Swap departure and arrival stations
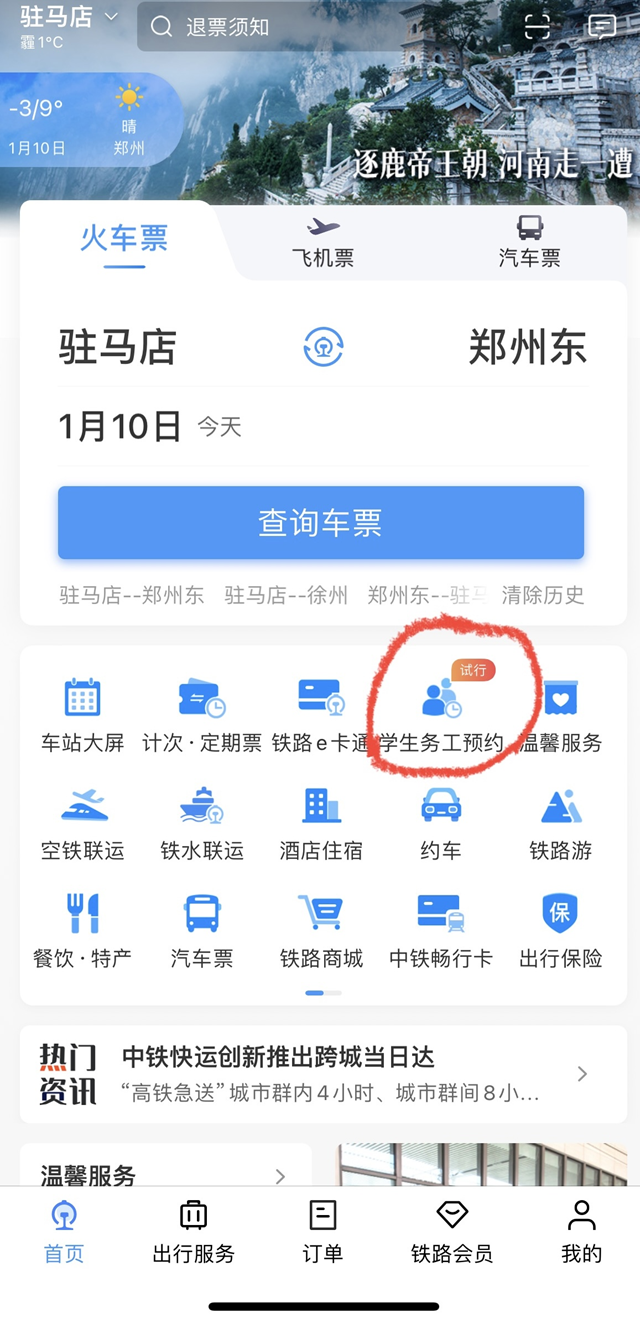Viewport: 640px width, 1324px height. 323,347
